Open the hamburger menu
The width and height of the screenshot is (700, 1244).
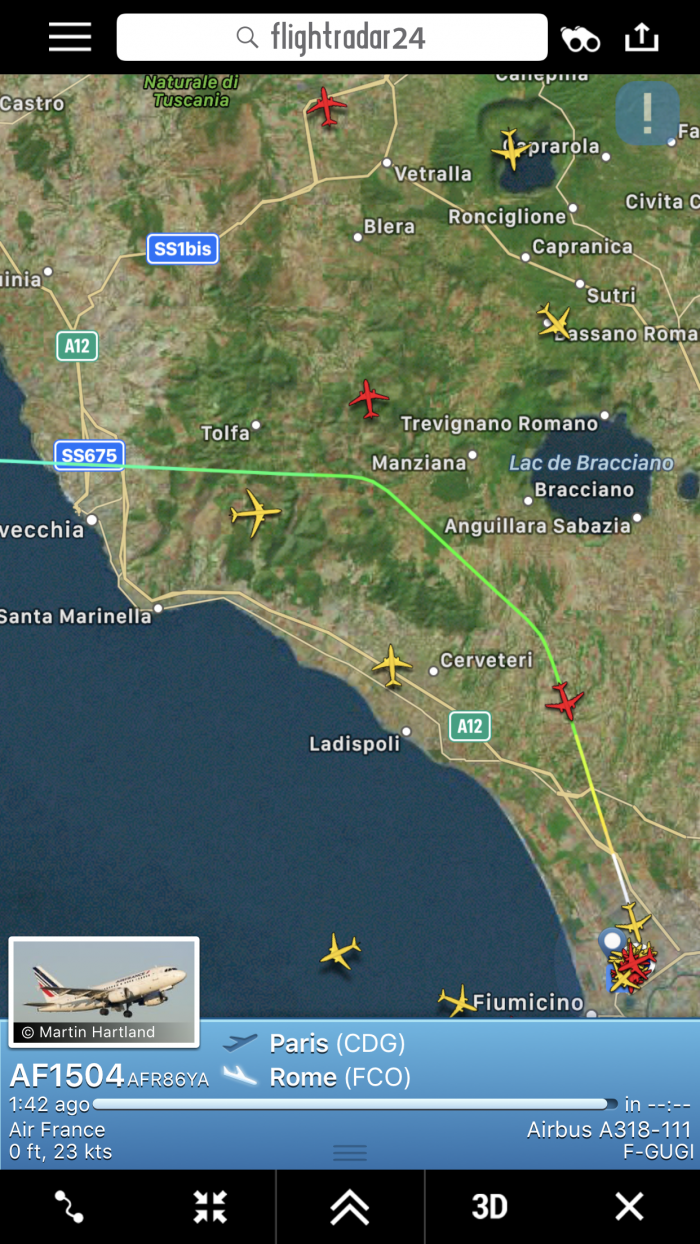click(70, 37)
